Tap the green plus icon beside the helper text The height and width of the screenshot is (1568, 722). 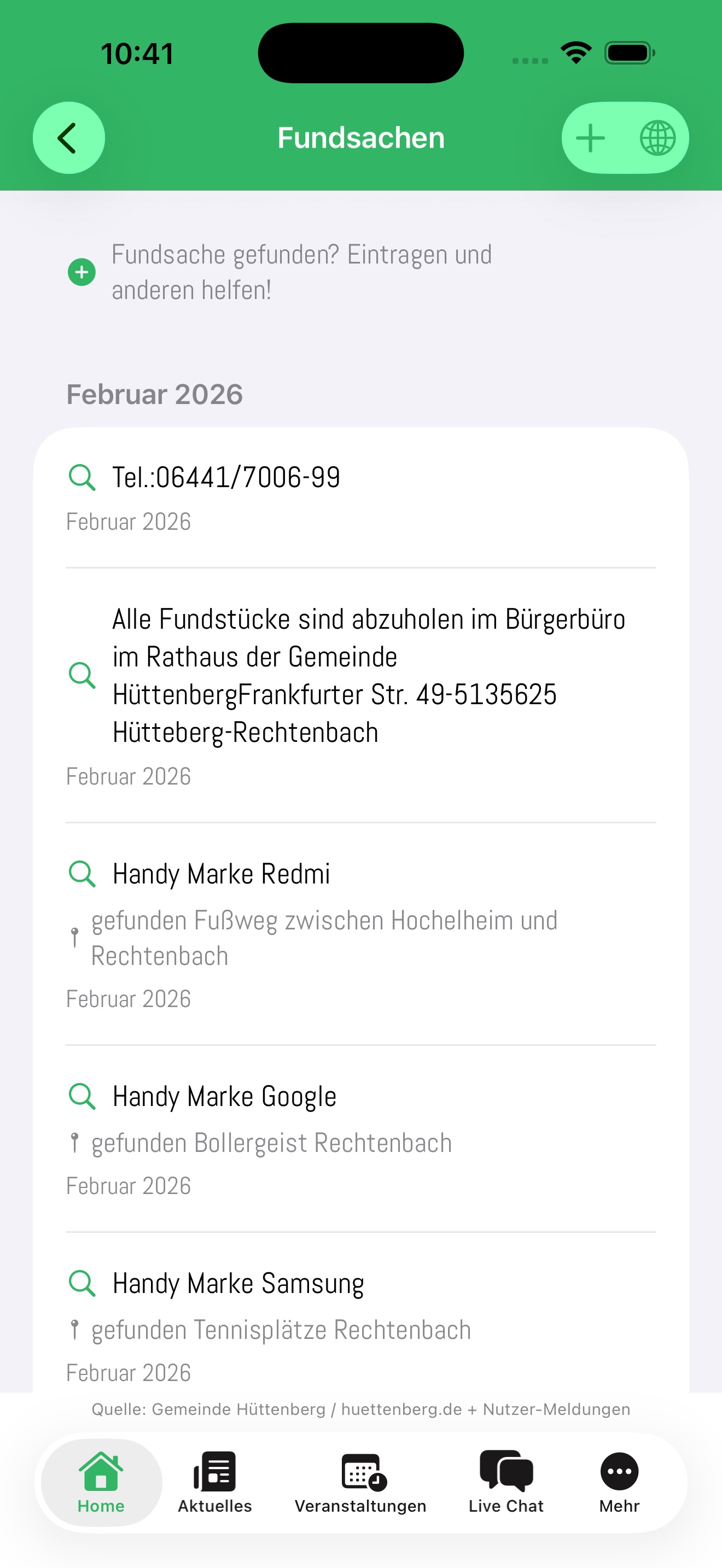coord(81,272)
